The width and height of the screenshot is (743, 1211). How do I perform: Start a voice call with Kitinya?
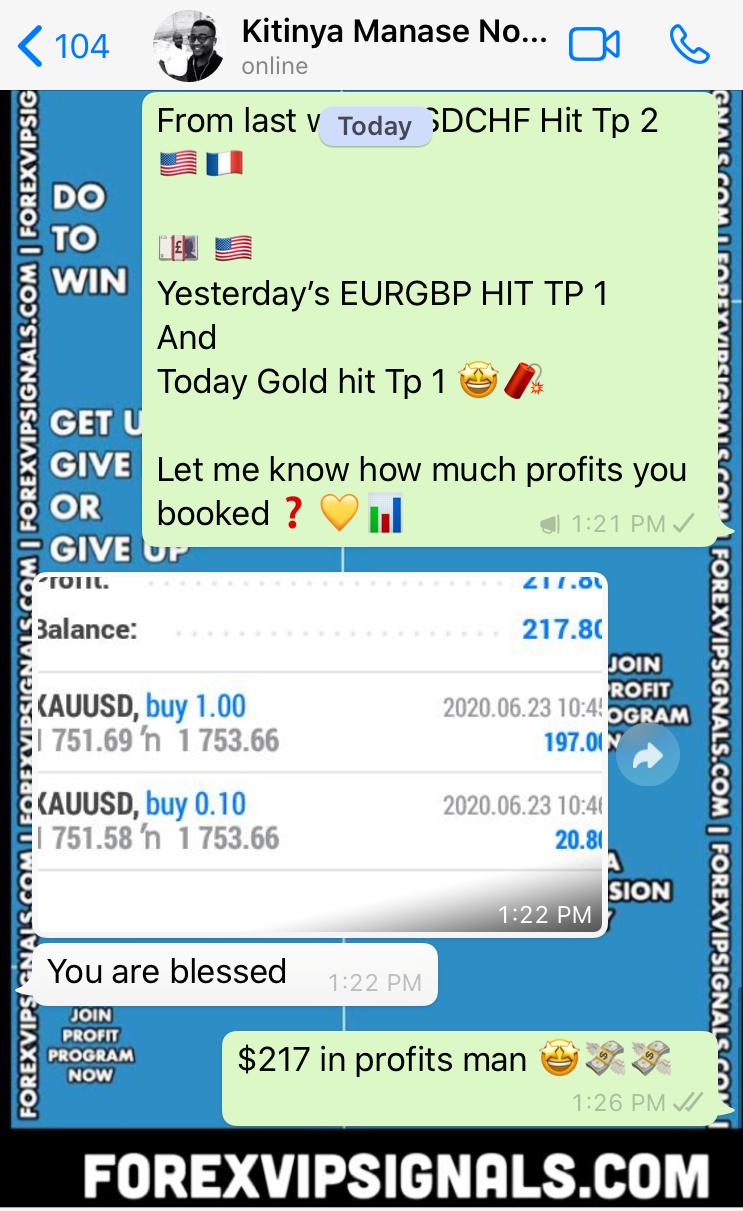pos(689,45)
